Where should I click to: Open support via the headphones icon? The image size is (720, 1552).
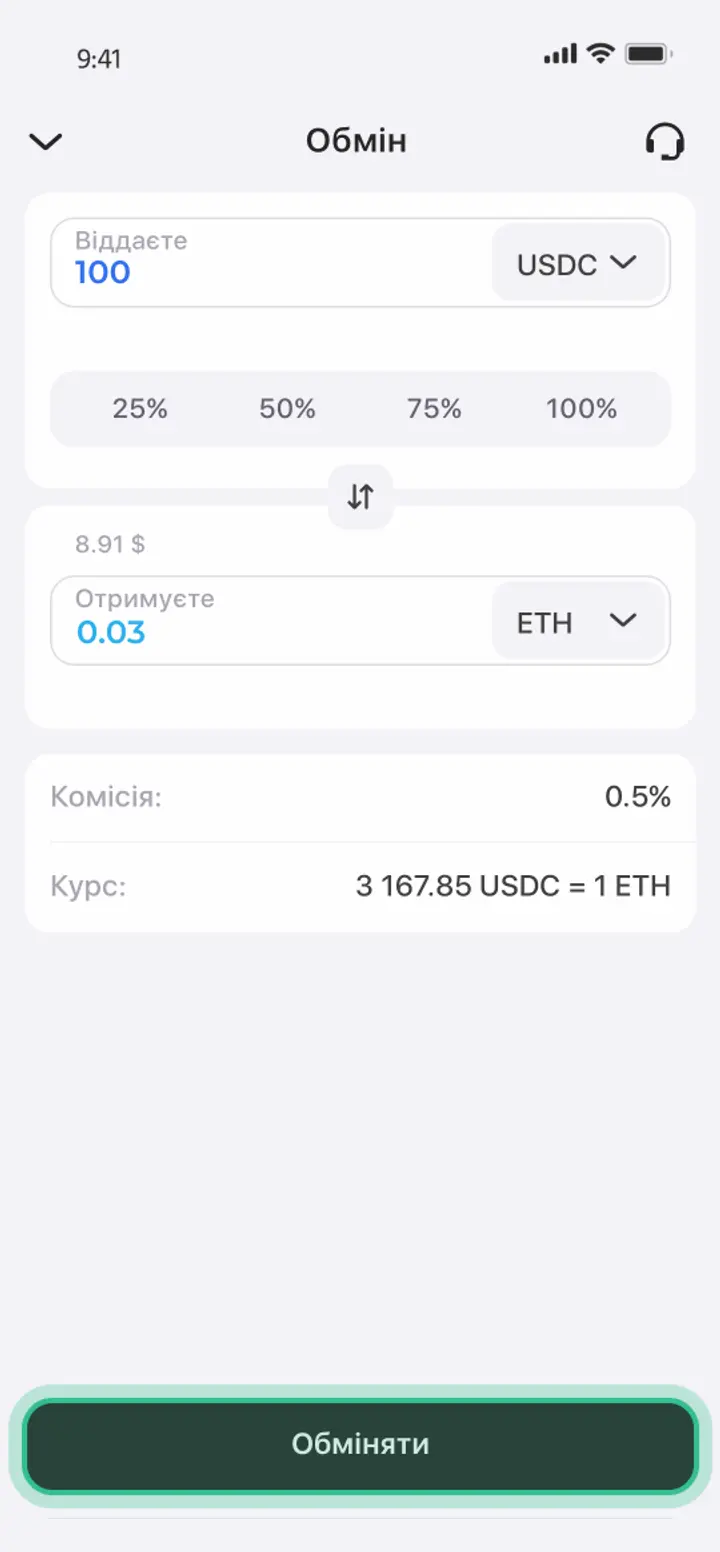(x=665, y=141)
